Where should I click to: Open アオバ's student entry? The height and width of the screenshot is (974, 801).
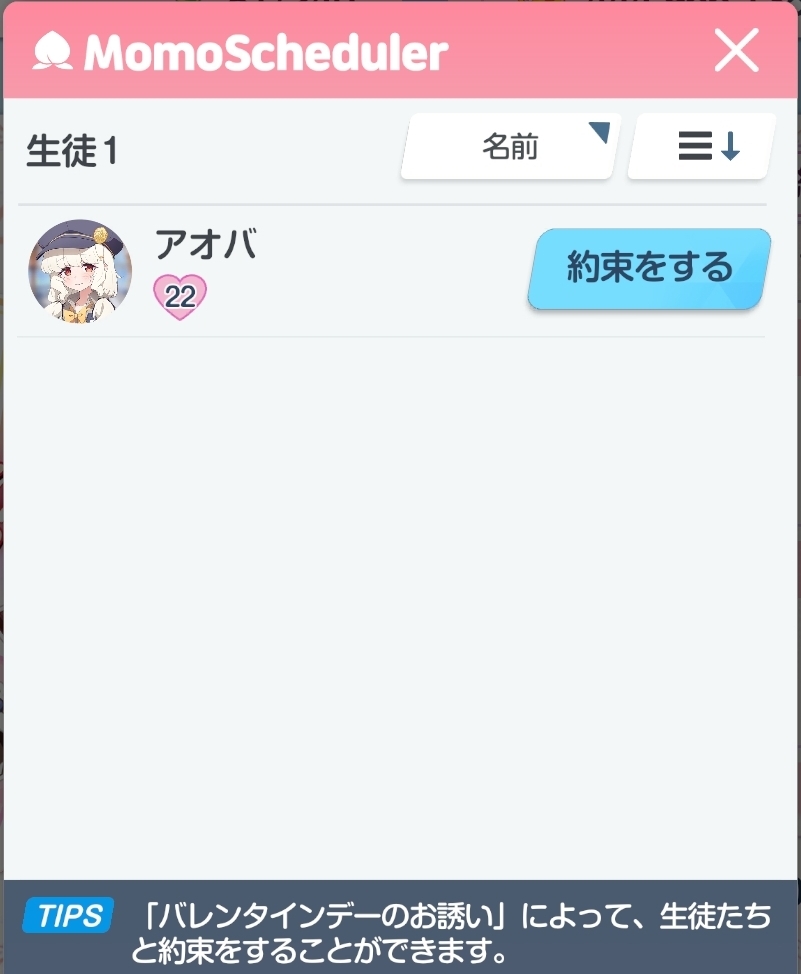click(x=80, y=271)
